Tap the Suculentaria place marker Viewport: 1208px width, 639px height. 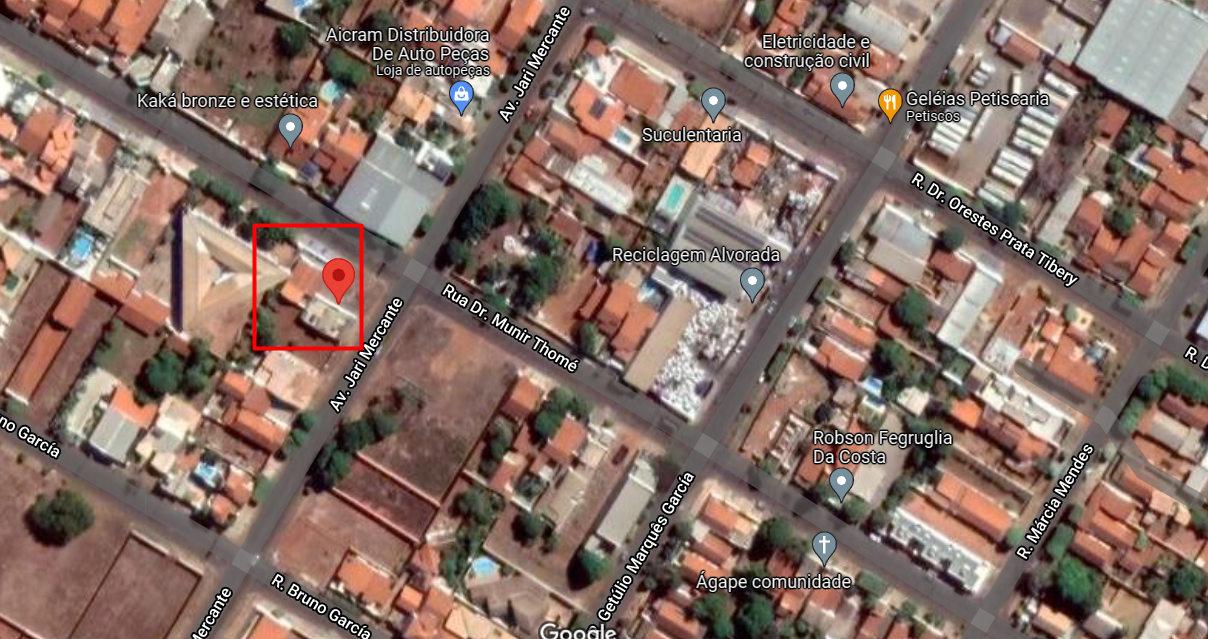[x=713, y=102]
